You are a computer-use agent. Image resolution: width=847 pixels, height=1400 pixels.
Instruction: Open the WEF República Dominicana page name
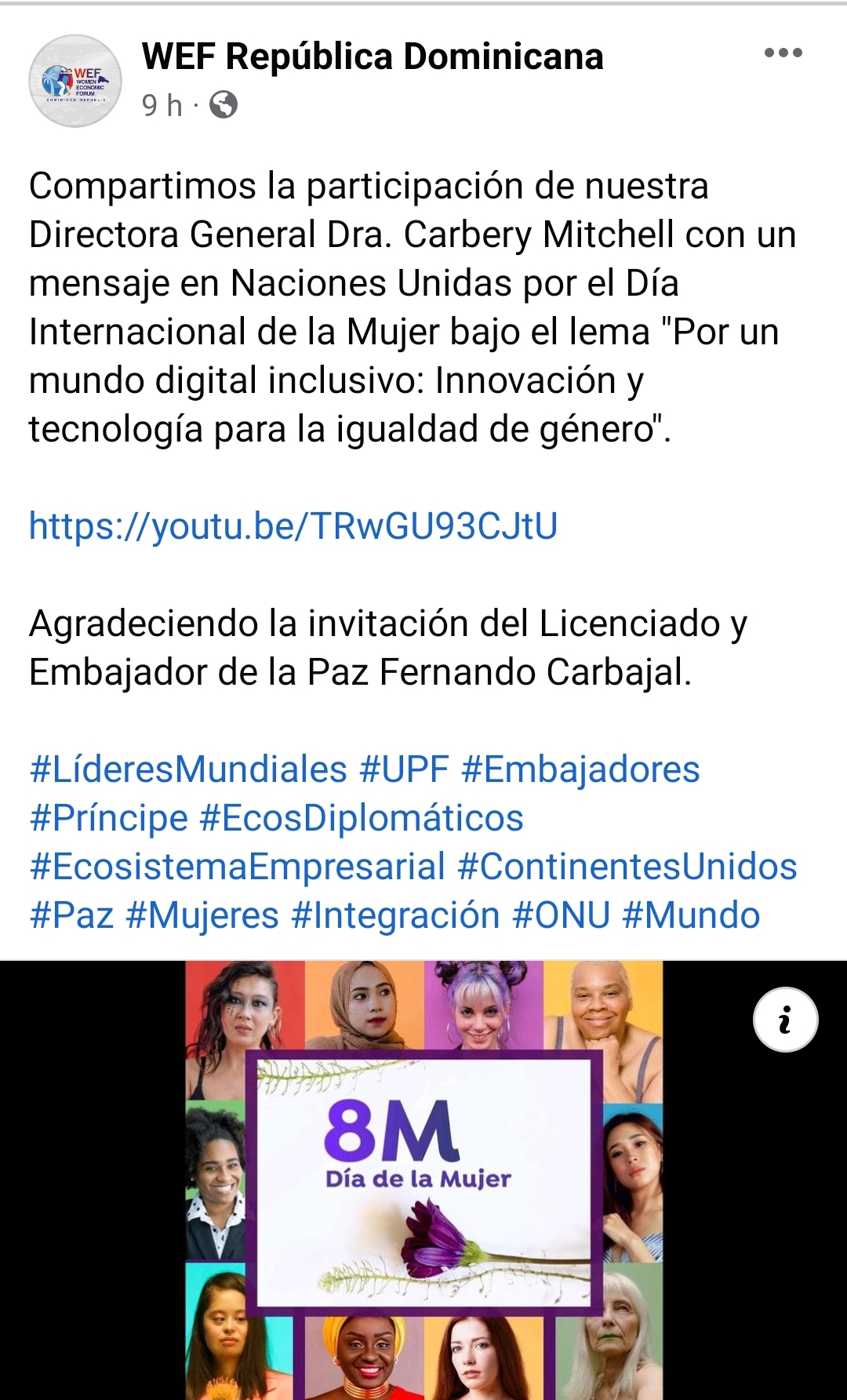373,56
